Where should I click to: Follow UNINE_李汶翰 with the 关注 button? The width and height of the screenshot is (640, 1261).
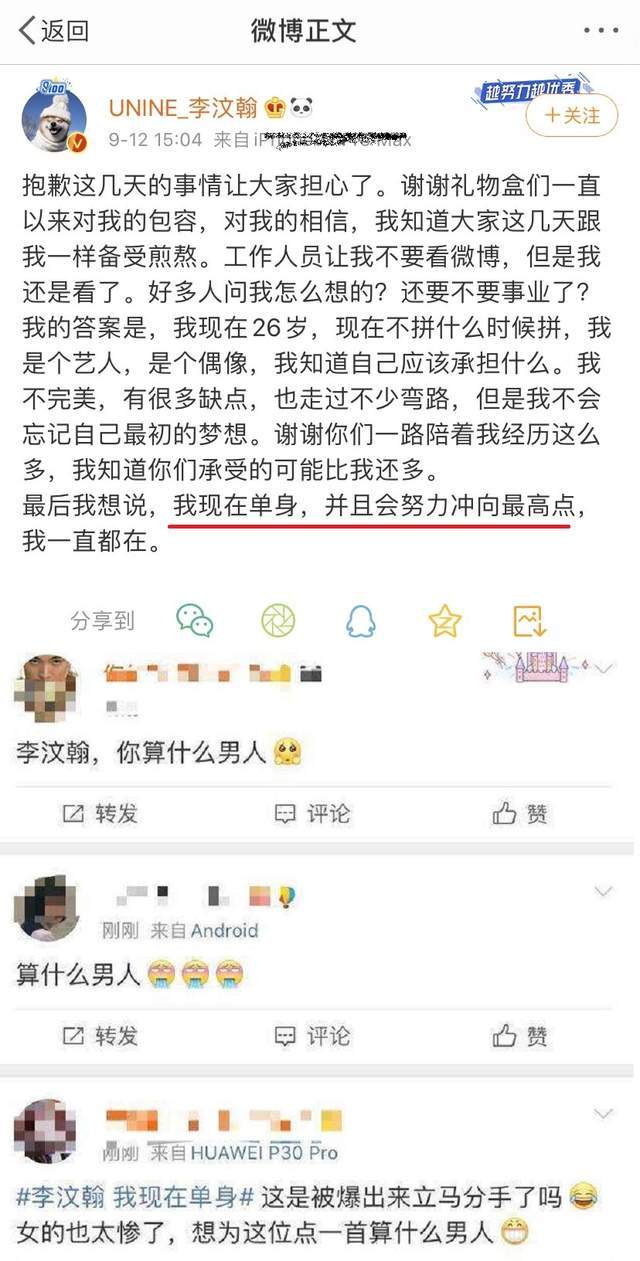[x=572, y=115]
